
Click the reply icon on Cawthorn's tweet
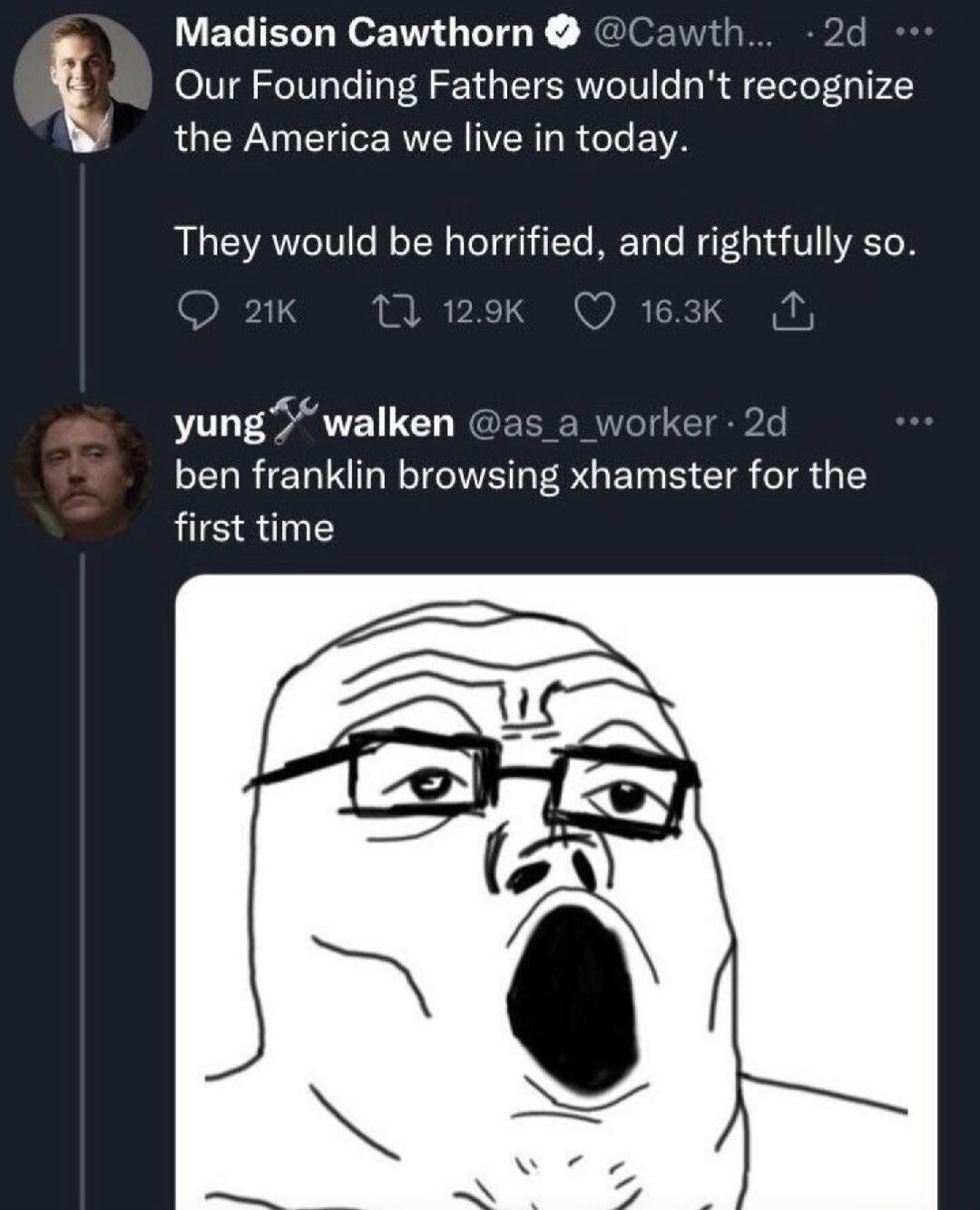(198, 311)
